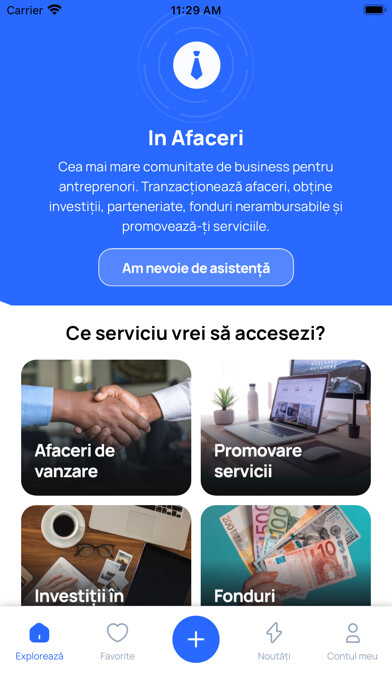
Task: Switch to the Contul meu tab
Action: [352, 641]
